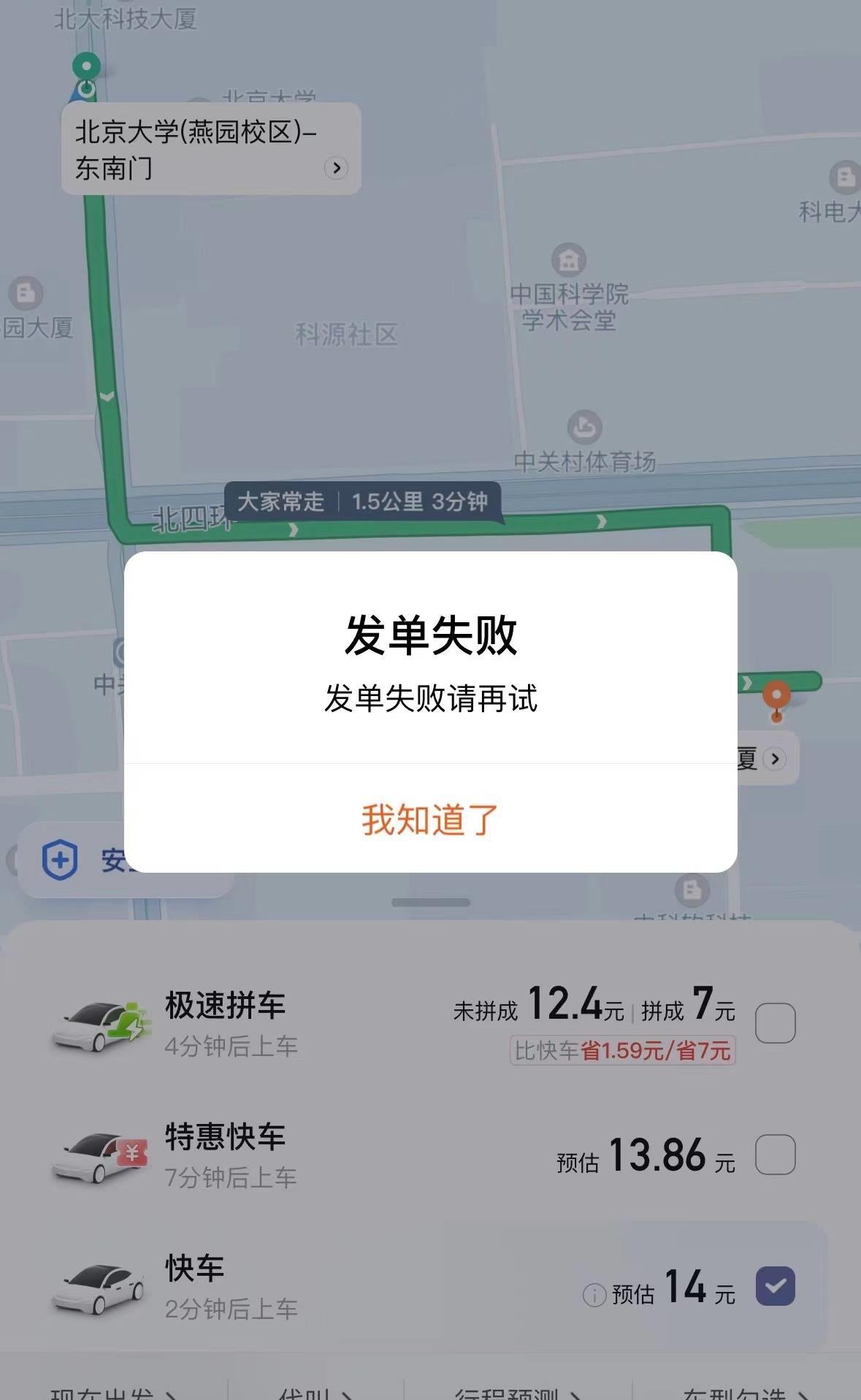Select the 大家常走 route label
Viewport: 861px width, 1400px height.
(x=280, y=502)
